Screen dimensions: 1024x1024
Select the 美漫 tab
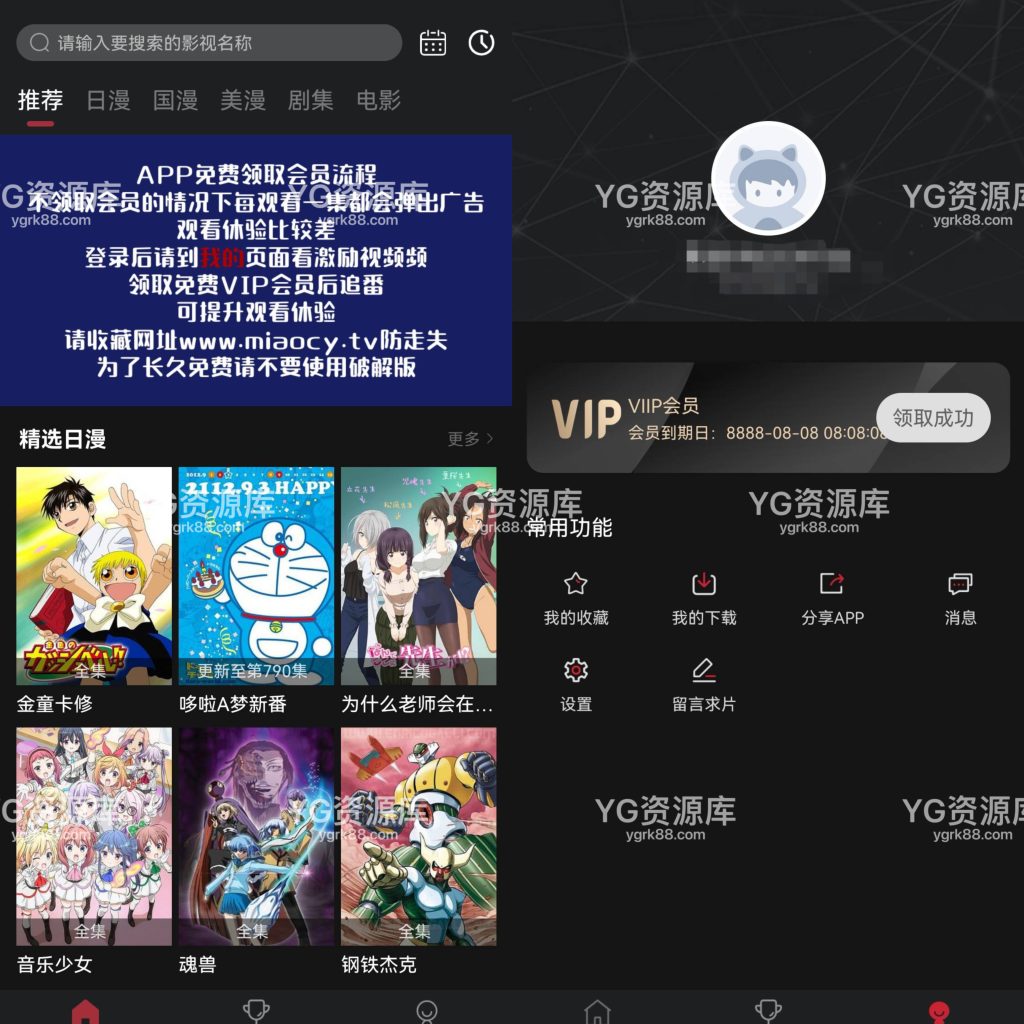(242, 100)
